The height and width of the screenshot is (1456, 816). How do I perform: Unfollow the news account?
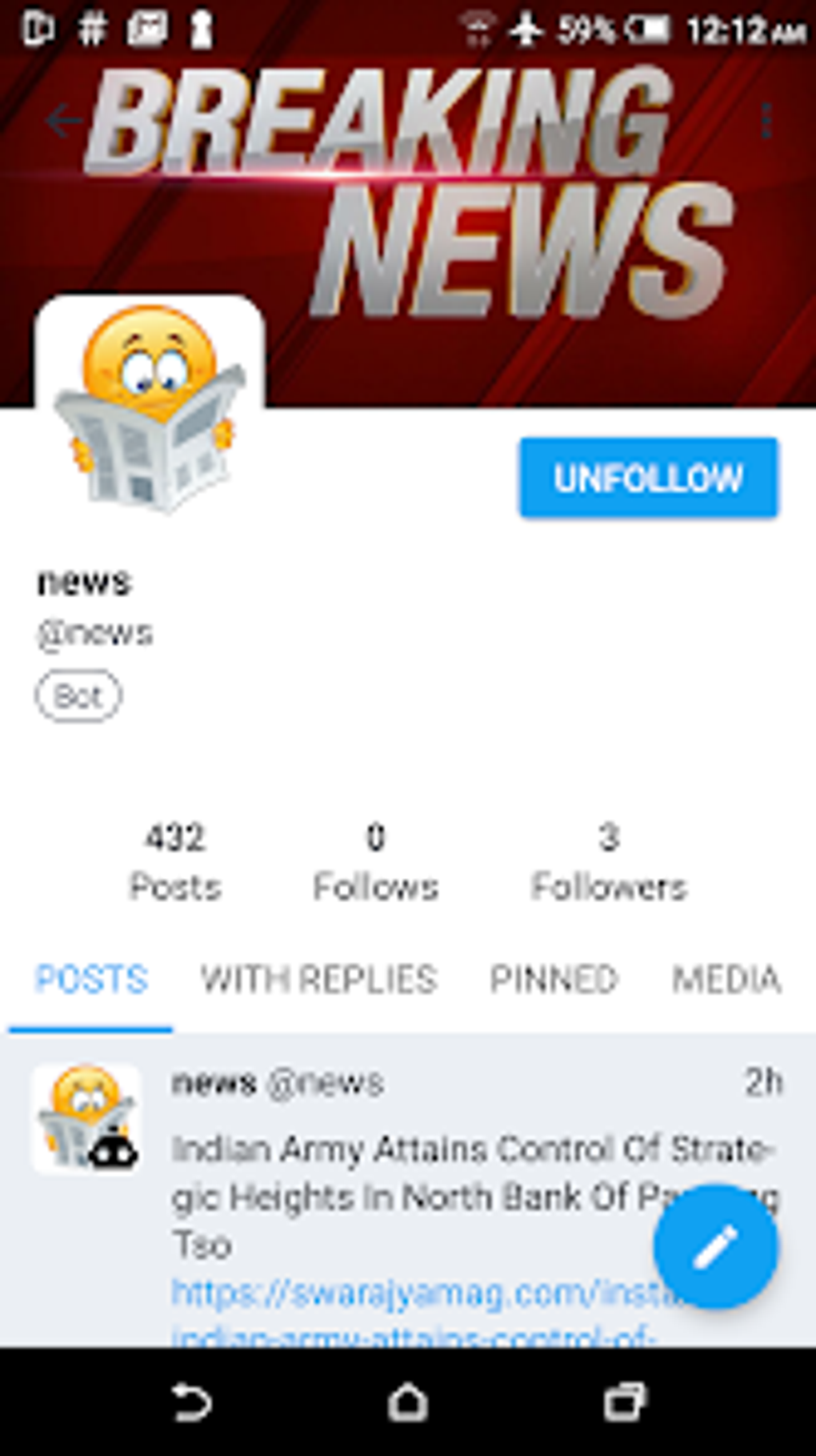pyautogui.click(x=649, y=477)
